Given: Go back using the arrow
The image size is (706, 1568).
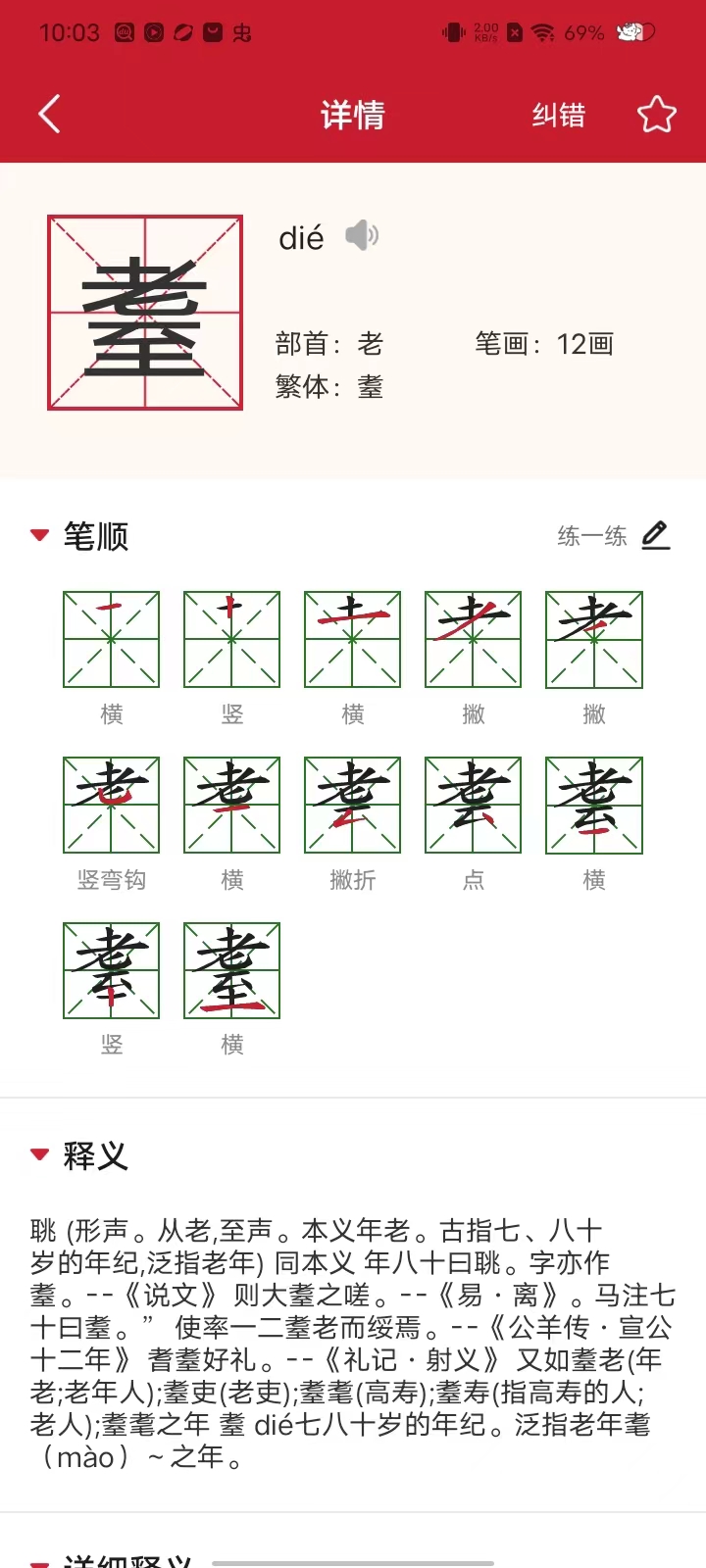Looking at the screenshot, I should pyautogui.click(x=49, y=115).
